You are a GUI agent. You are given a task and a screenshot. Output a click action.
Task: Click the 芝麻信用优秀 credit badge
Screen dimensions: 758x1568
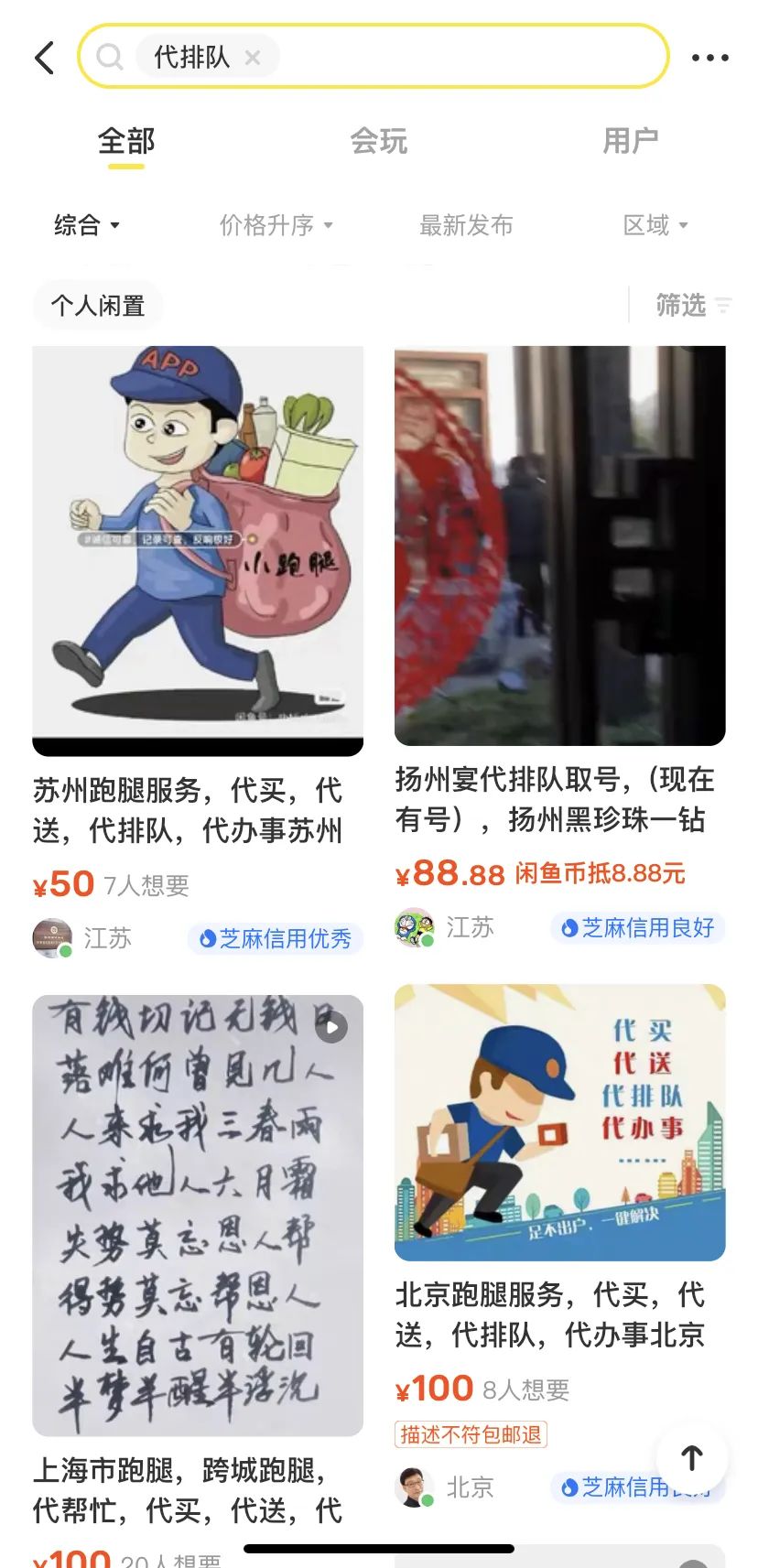point(276,938)
